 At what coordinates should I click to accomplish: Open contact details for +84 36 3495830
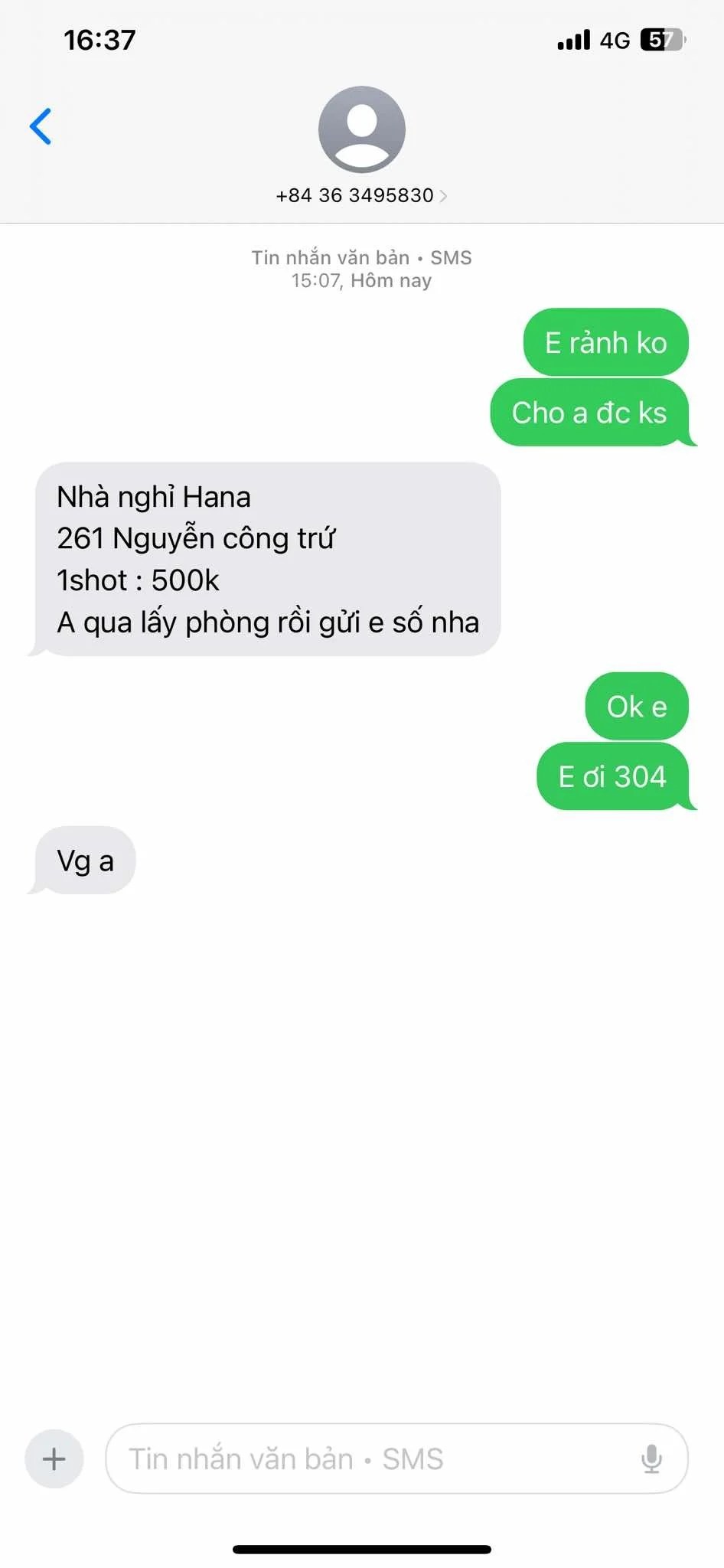pyautogui.click(x=361, y=195)
